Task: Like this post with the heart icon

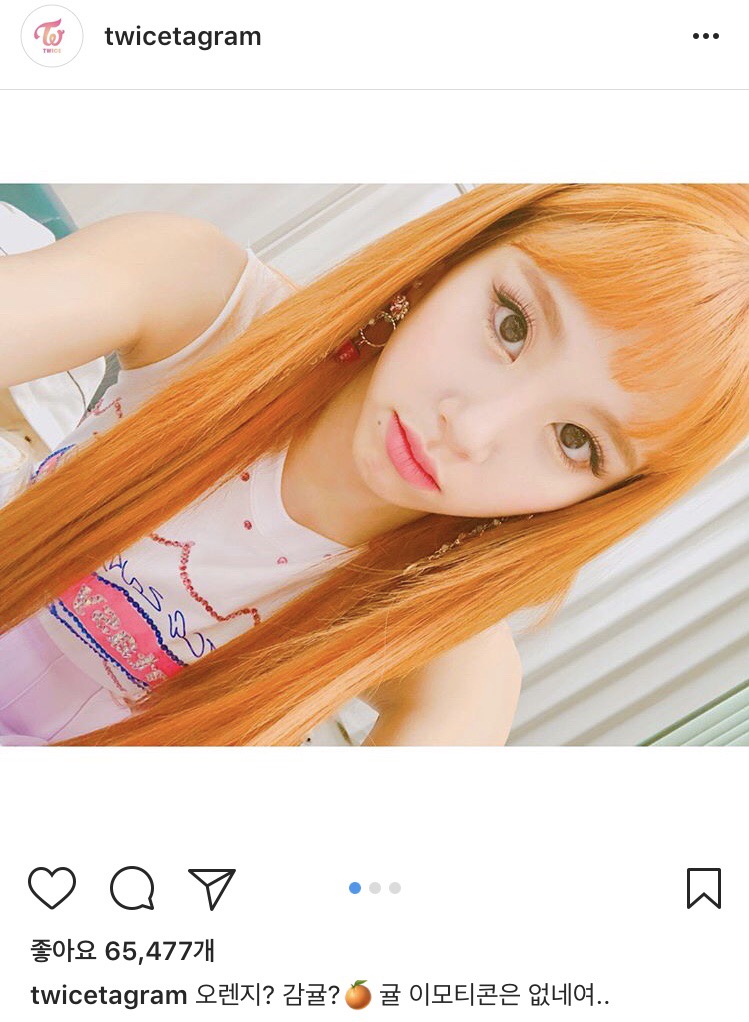Action: (x=52, y=887)
